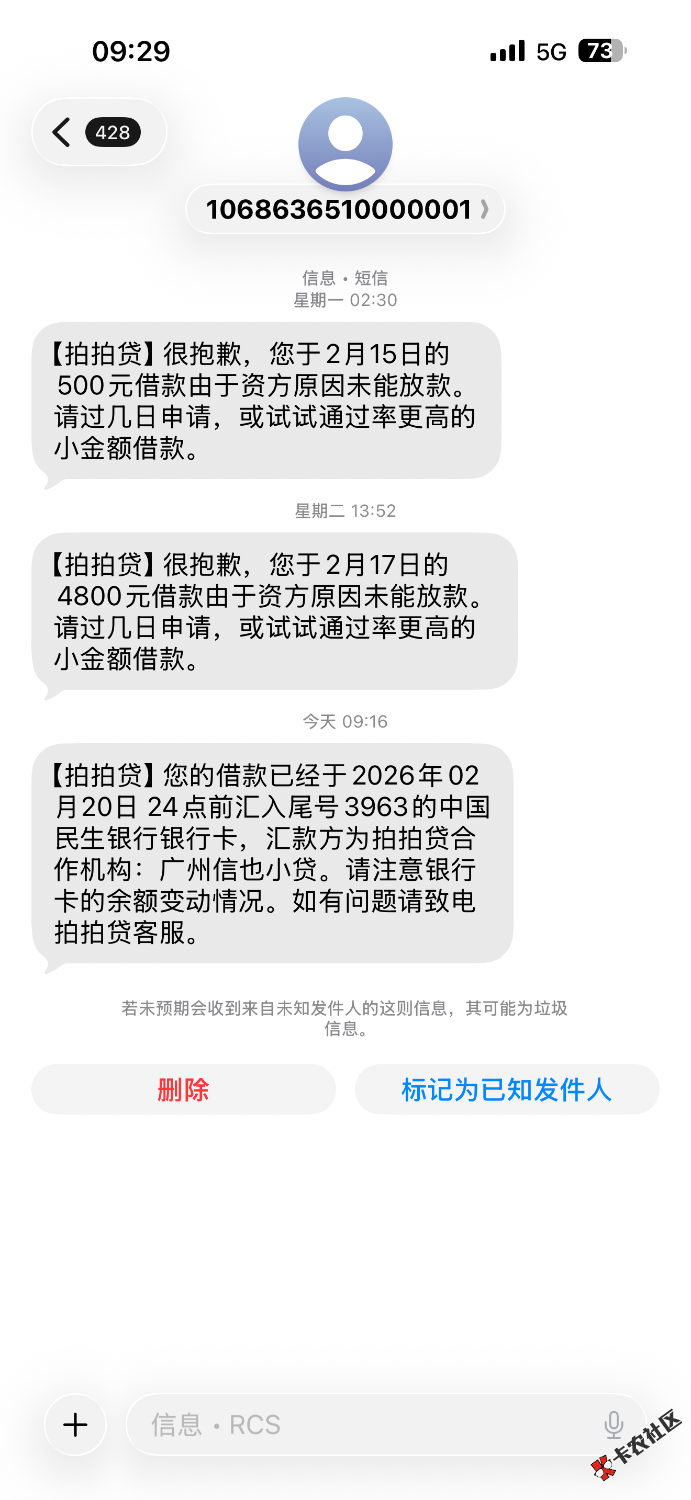Start voice dictation with the microphone

click(613, 1424)
